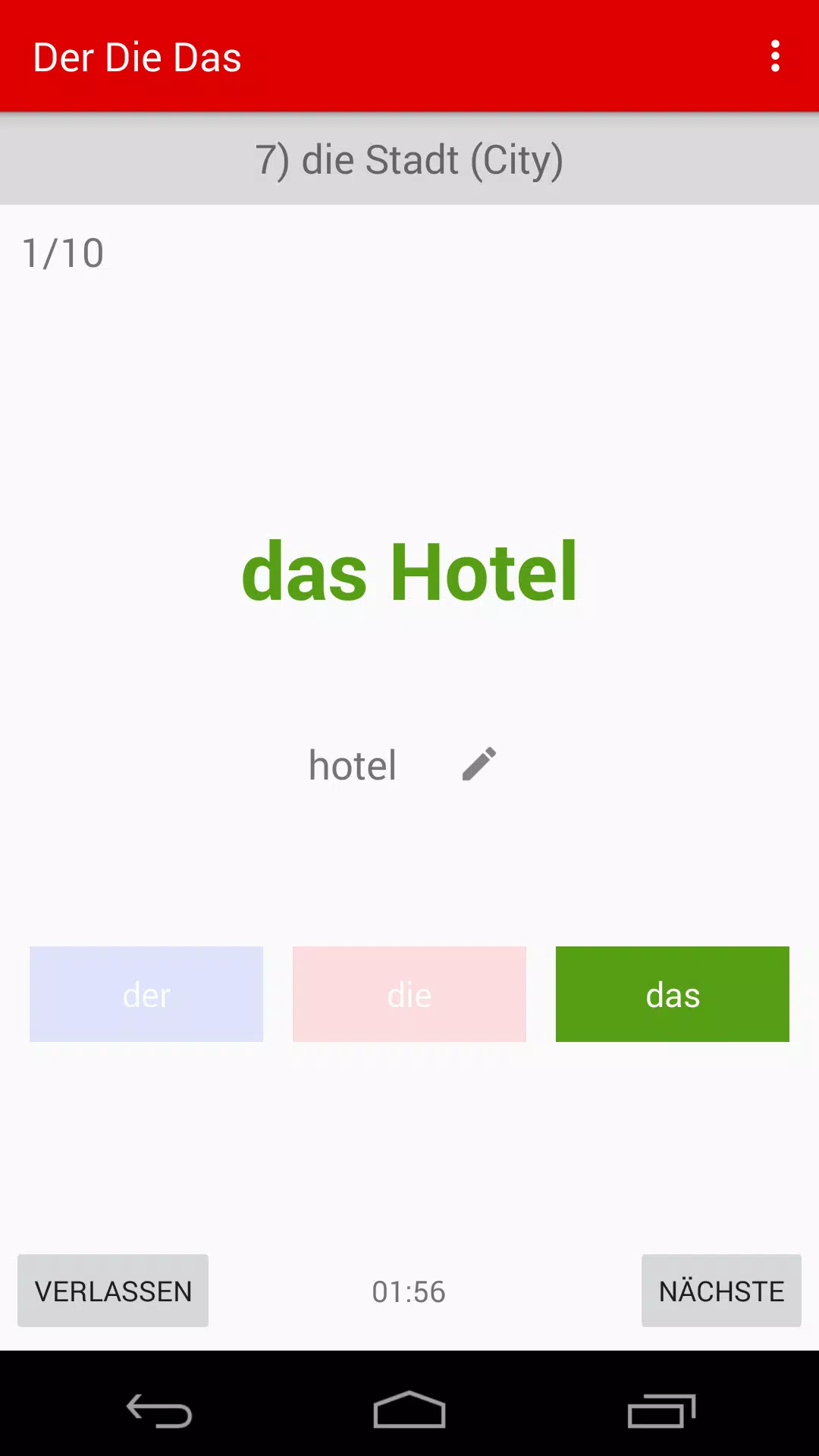Go to the home screen
819x1456 pixels.
[409, 1411]
